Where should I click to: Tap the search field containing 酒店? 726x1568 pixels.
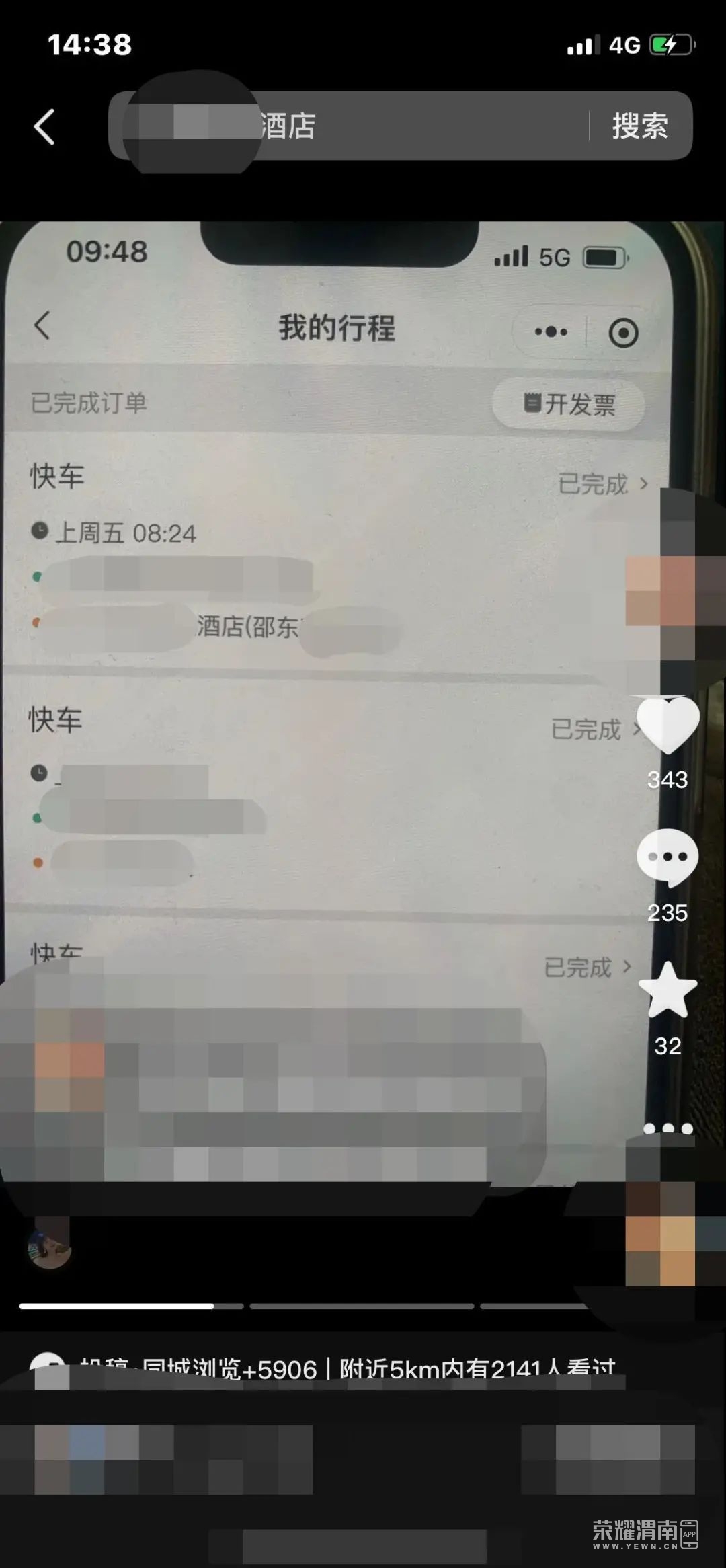403,126
